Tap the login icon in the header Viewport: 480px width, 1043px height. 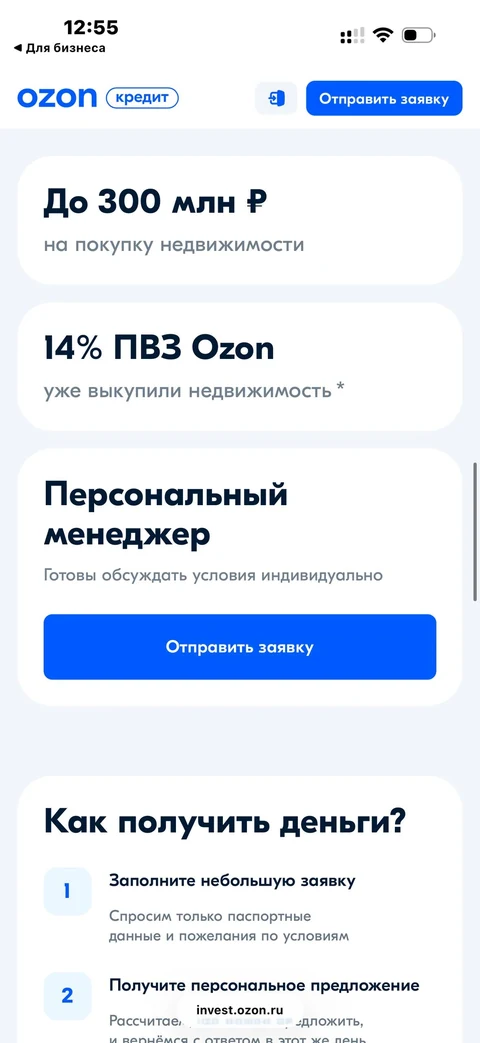tap(276, 98)
